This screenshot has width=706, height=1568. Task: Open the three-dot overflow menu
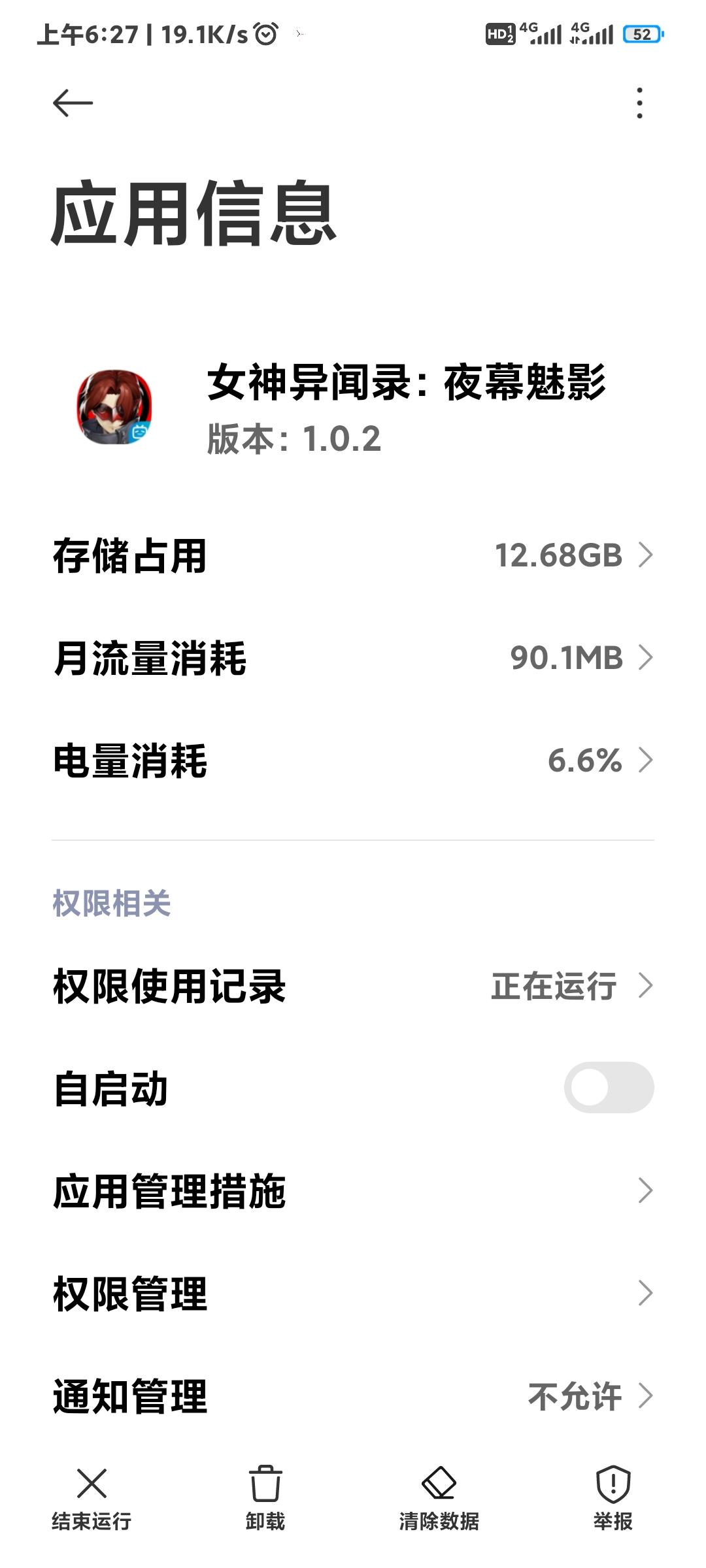click(639, 103)
